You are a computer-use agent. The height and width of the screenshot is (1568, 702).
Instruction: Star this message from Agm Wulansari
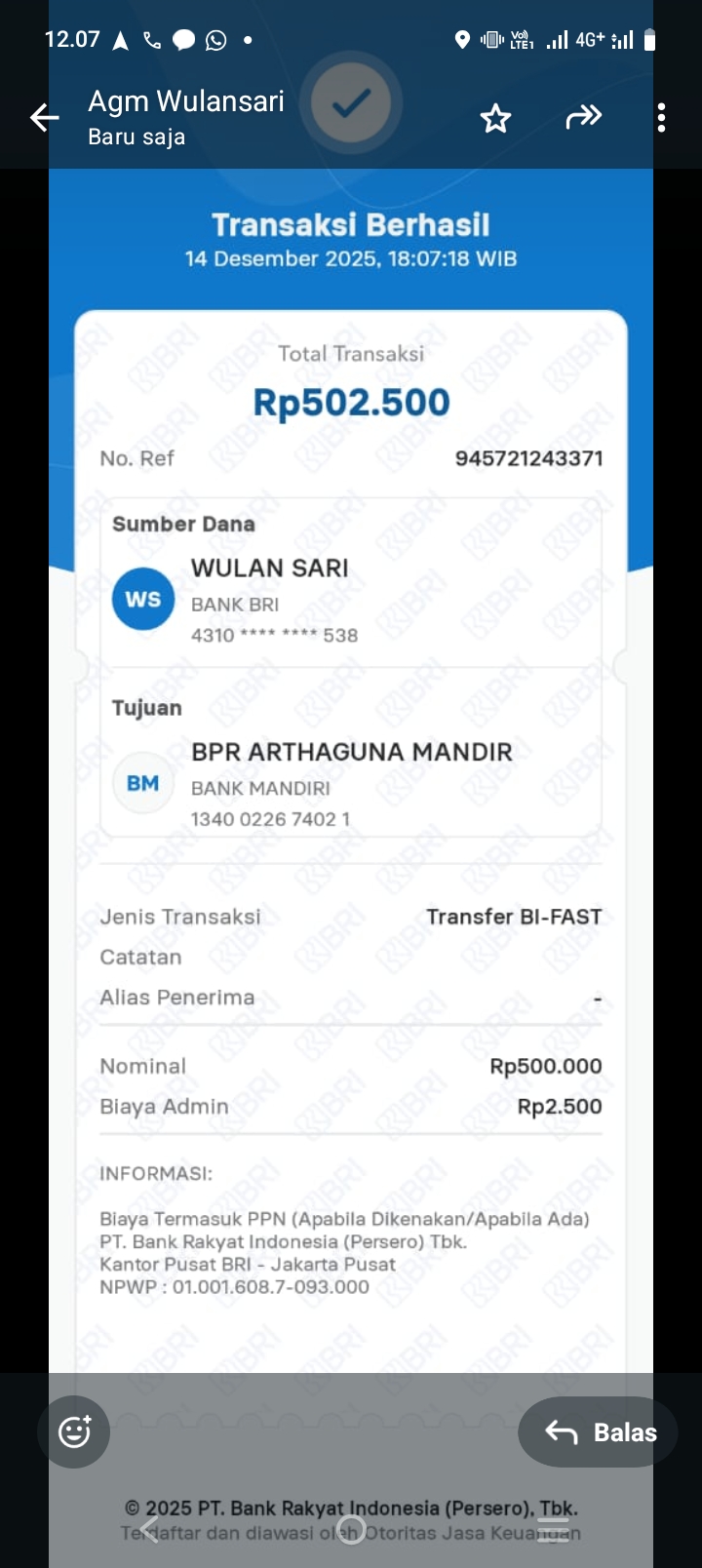(x=495, y=119)
